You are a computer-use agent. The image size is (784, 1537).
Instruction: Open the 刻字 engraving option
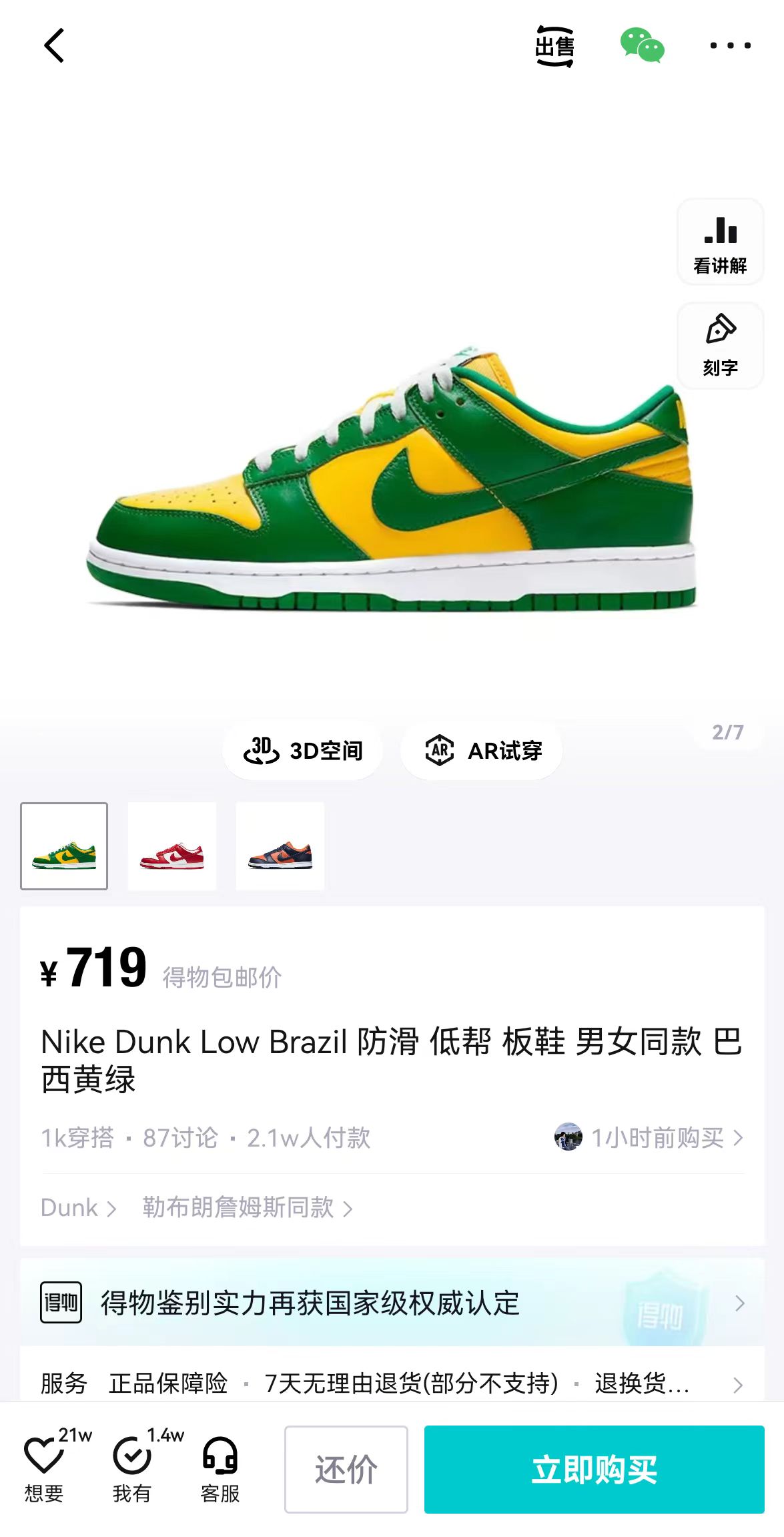point(720,346)
